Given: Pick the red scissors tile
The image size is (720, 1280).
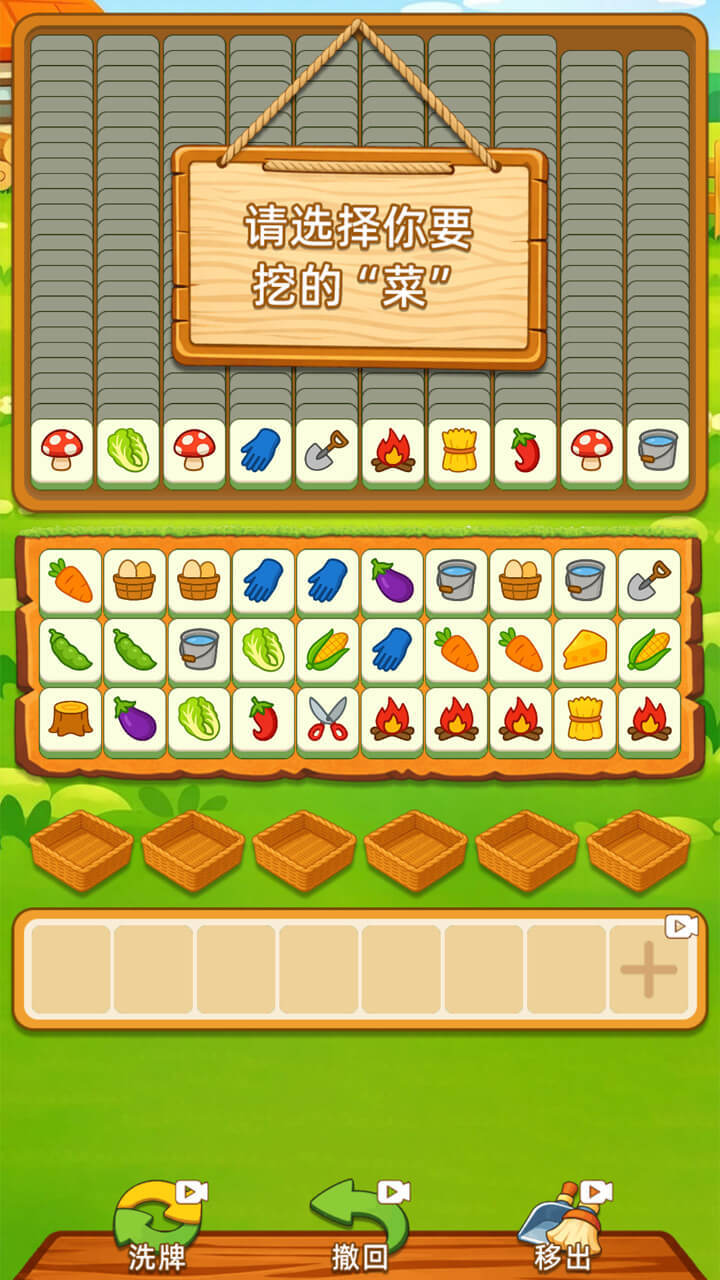Looking at the screenshot, I should pyautogui.click(x=328, y=720).
